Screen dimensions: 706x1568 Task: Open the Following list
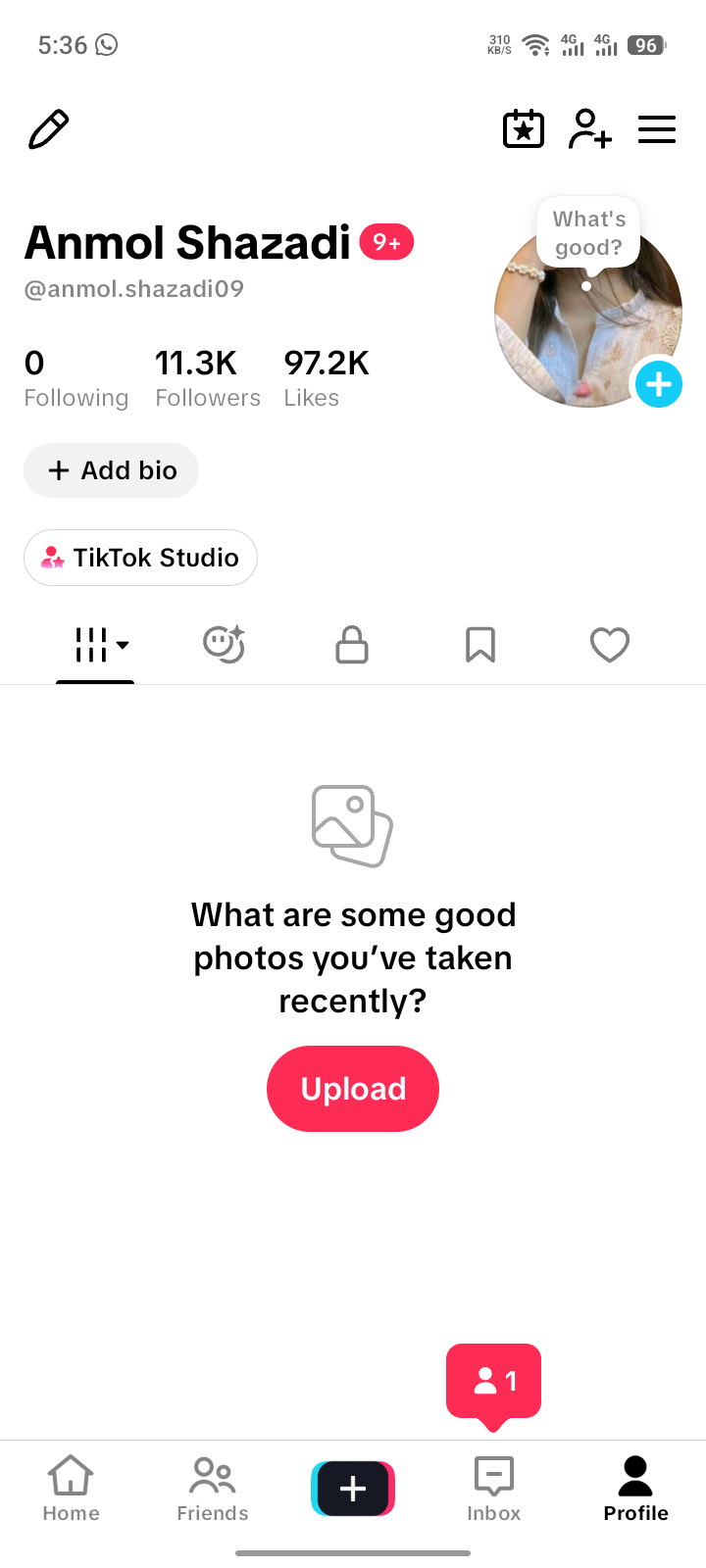coord(76,378)
